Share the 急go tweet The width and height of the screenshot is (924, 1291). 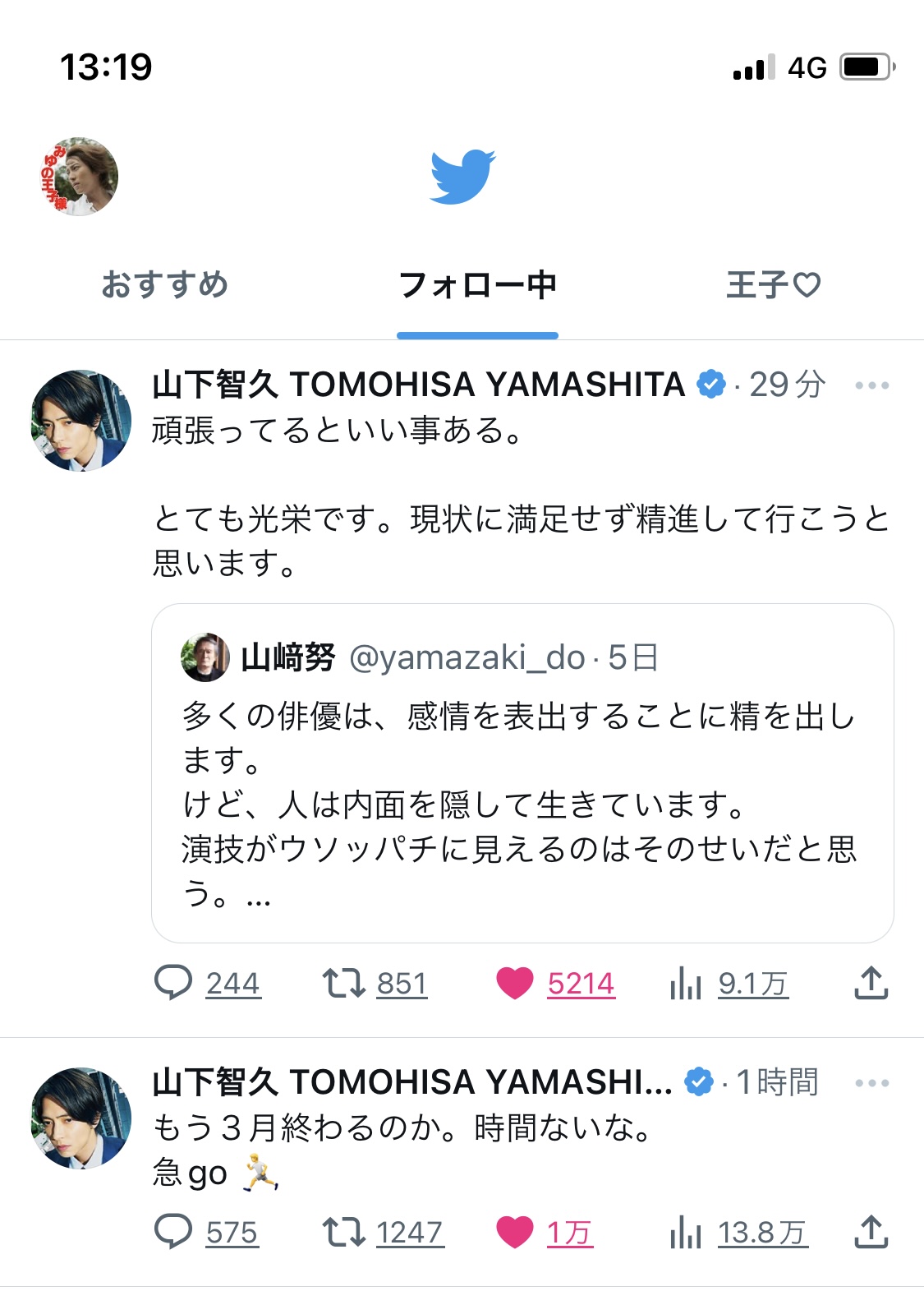(871, 1232)
